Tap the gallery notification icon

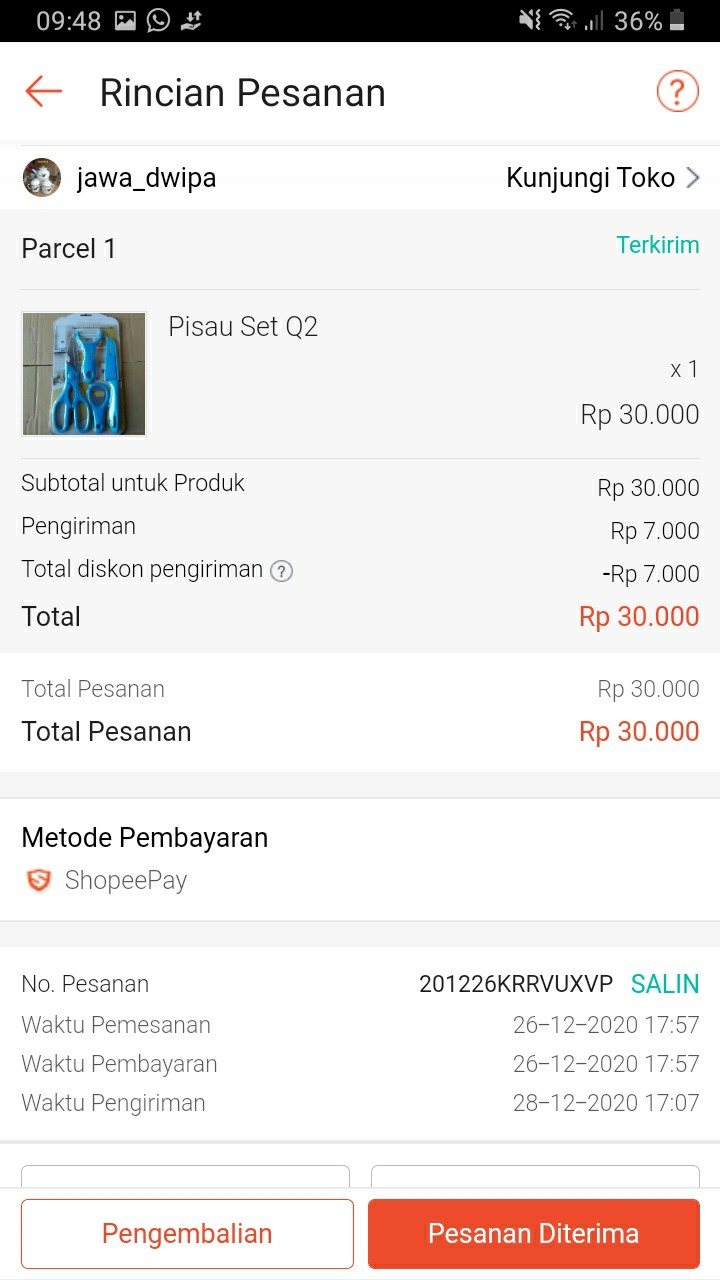(124, 18)
